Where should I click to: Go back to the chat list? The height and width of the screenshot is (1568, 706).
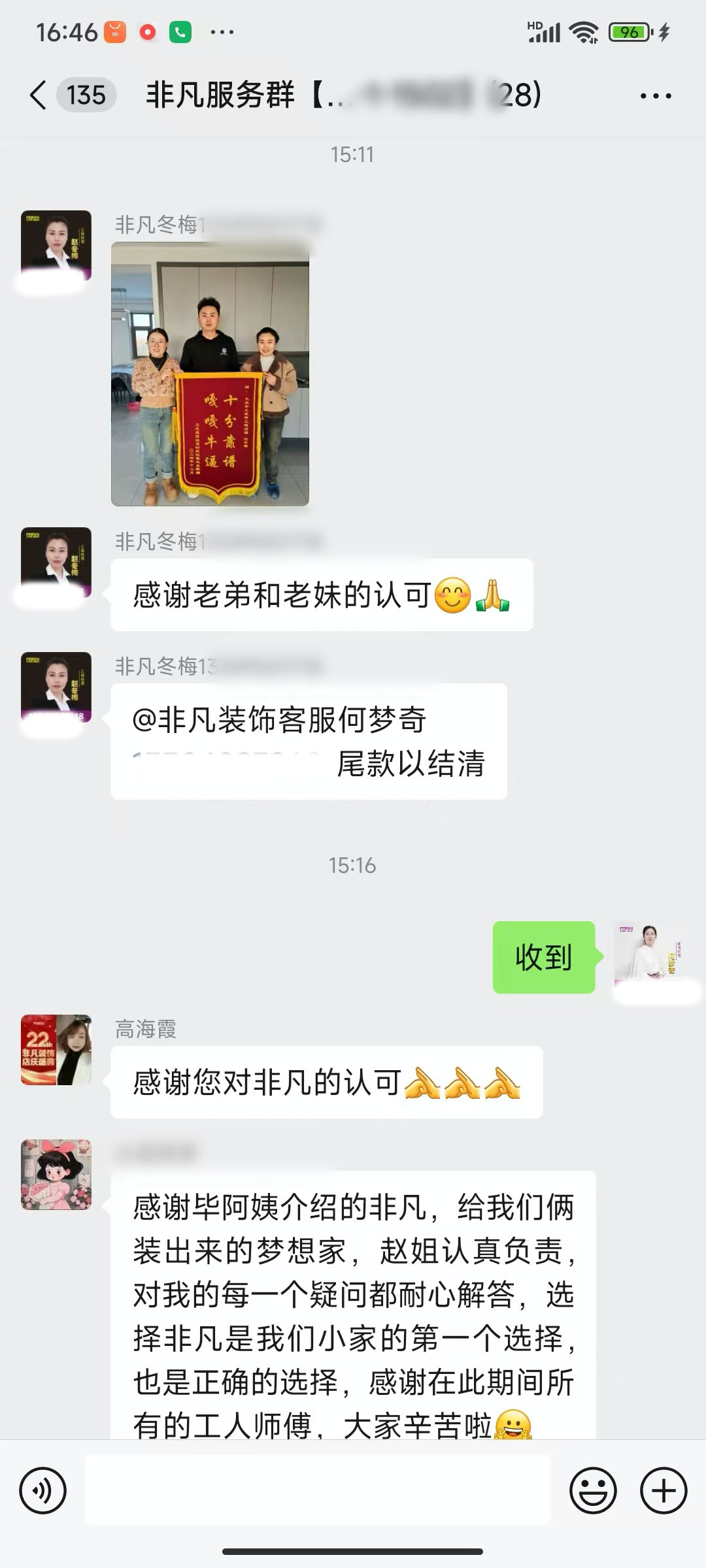tap(39, 95)
